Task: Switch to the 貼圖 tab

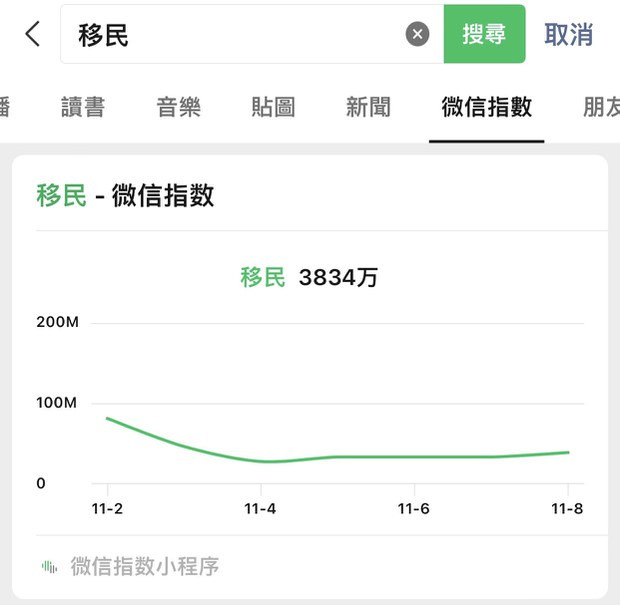Action: (273, 107)
